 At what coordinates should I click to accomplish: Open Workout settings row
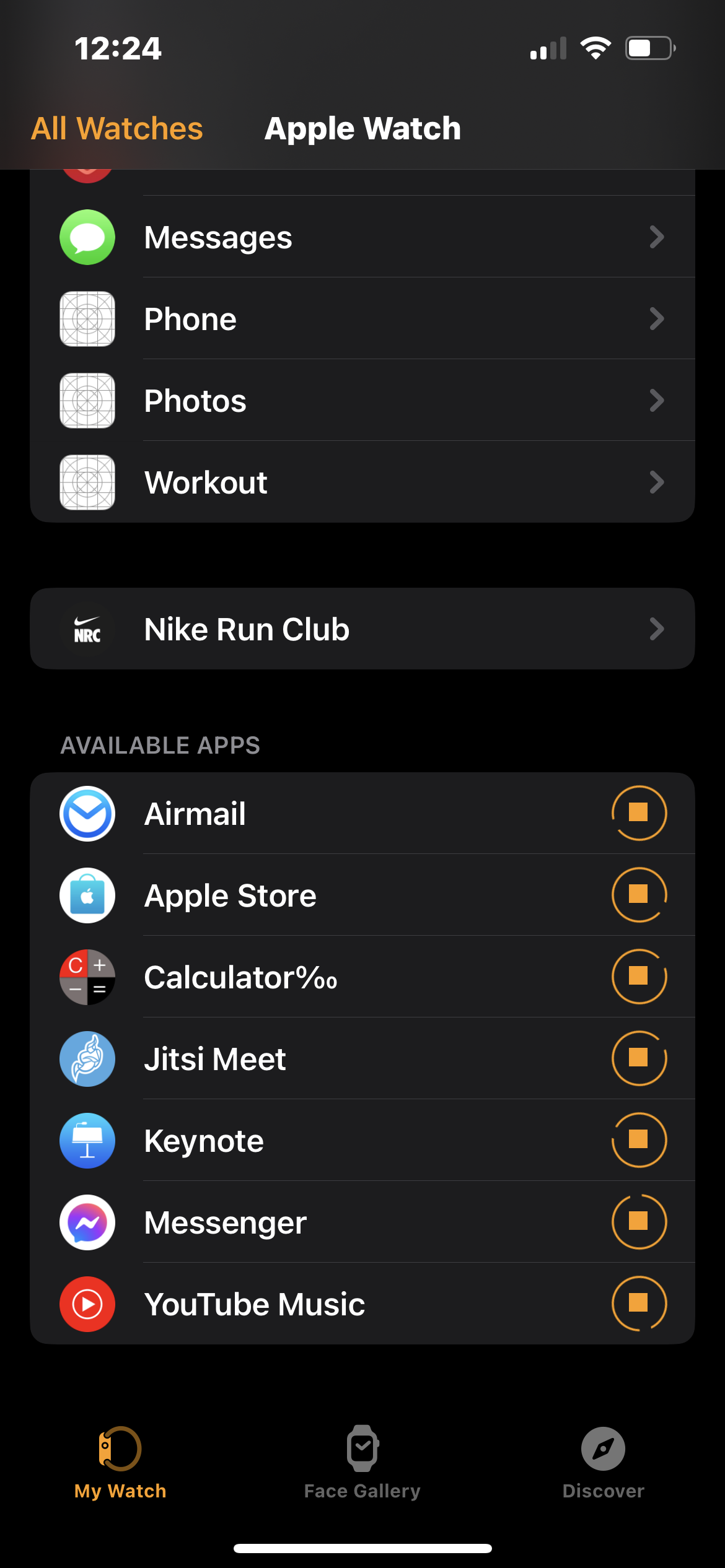[x=362, y=482]
